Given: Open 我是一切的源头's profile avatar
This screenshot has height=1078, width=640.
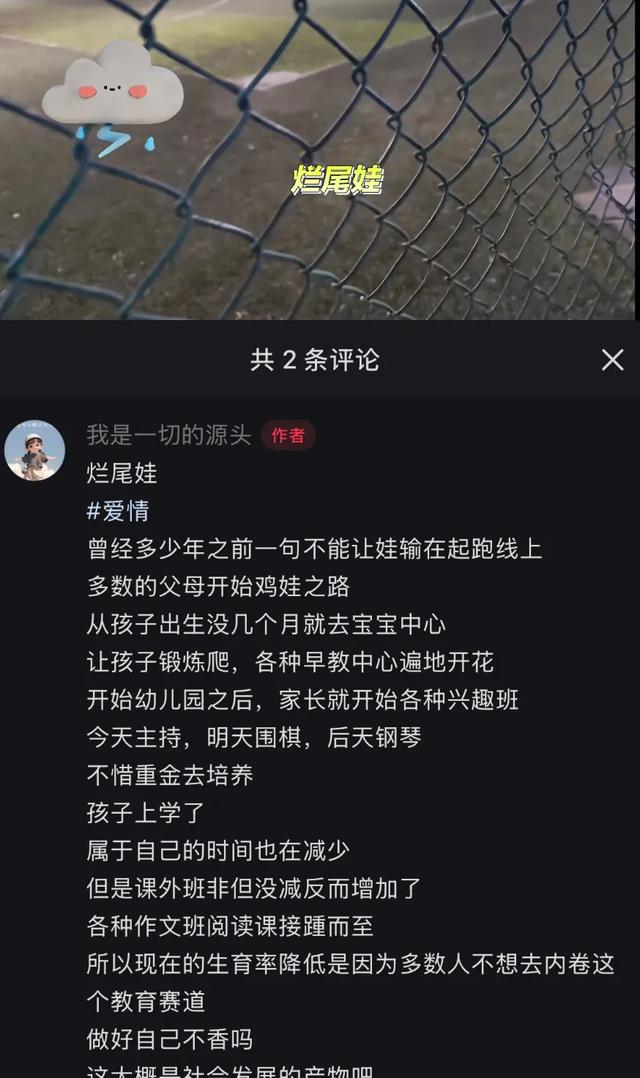Looking at the screenshot, I should tap(35, 450).
